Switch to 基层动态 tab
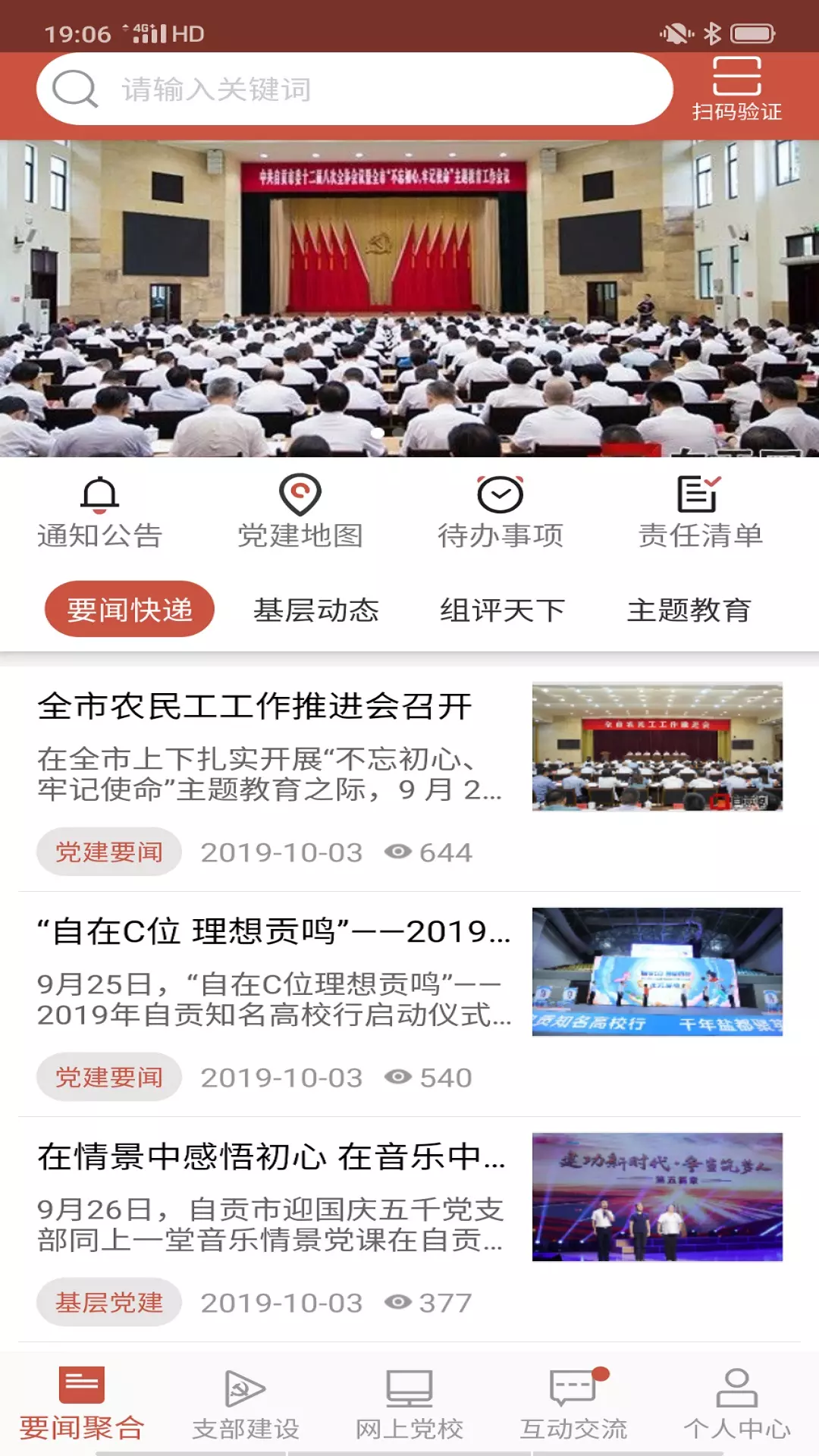 coord(316,610)
